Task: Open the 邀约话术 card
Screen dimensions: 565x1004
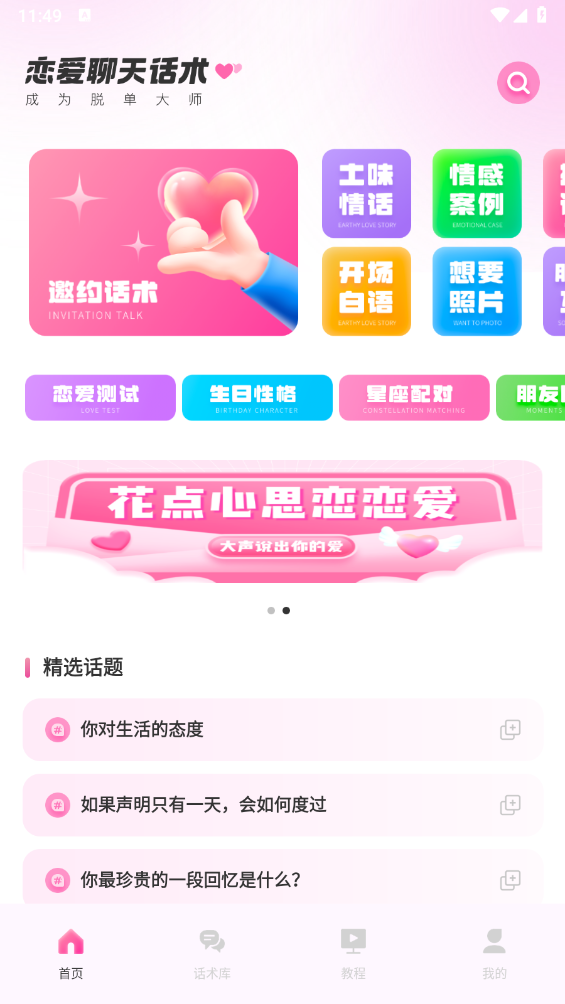Action: (163, 243)
